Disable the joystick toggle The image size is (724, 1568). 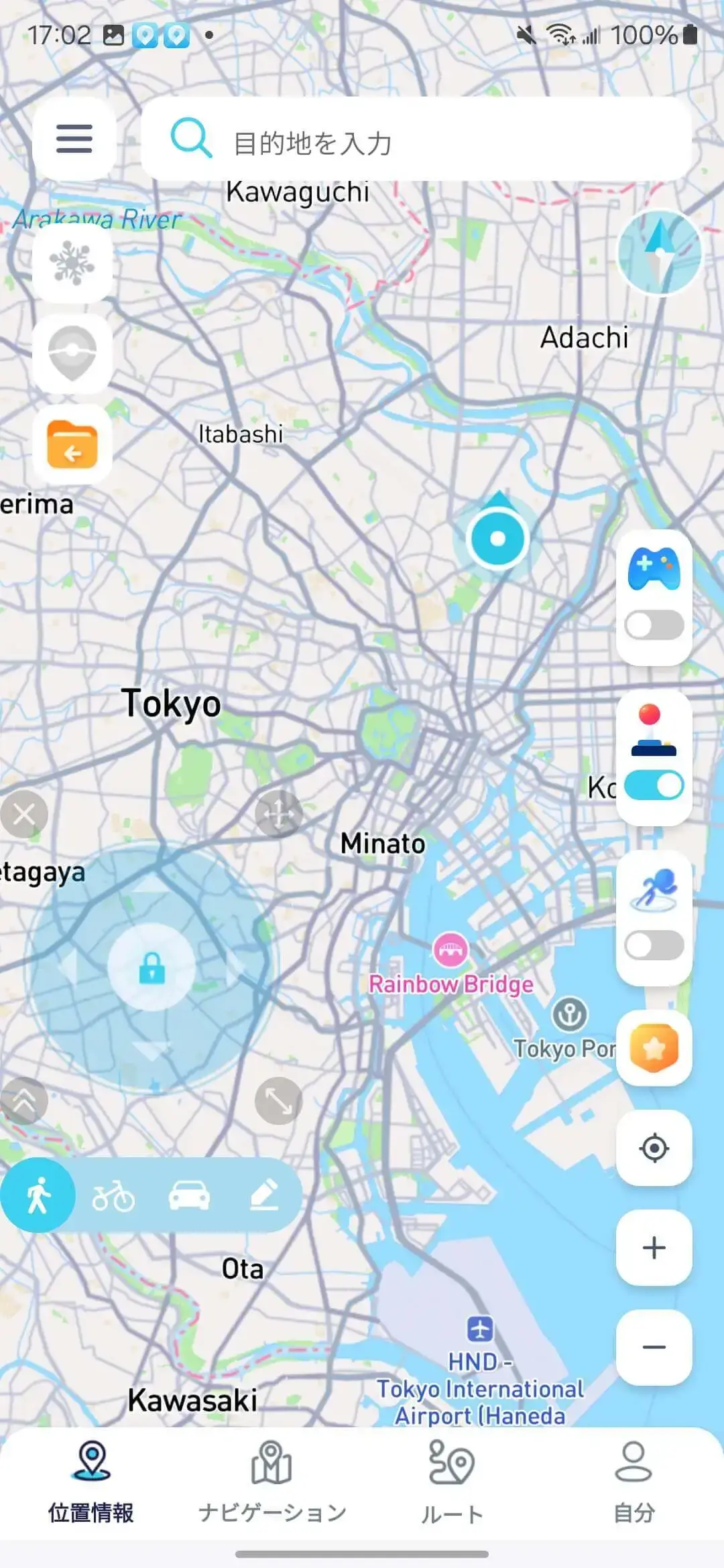coord(654,786)
